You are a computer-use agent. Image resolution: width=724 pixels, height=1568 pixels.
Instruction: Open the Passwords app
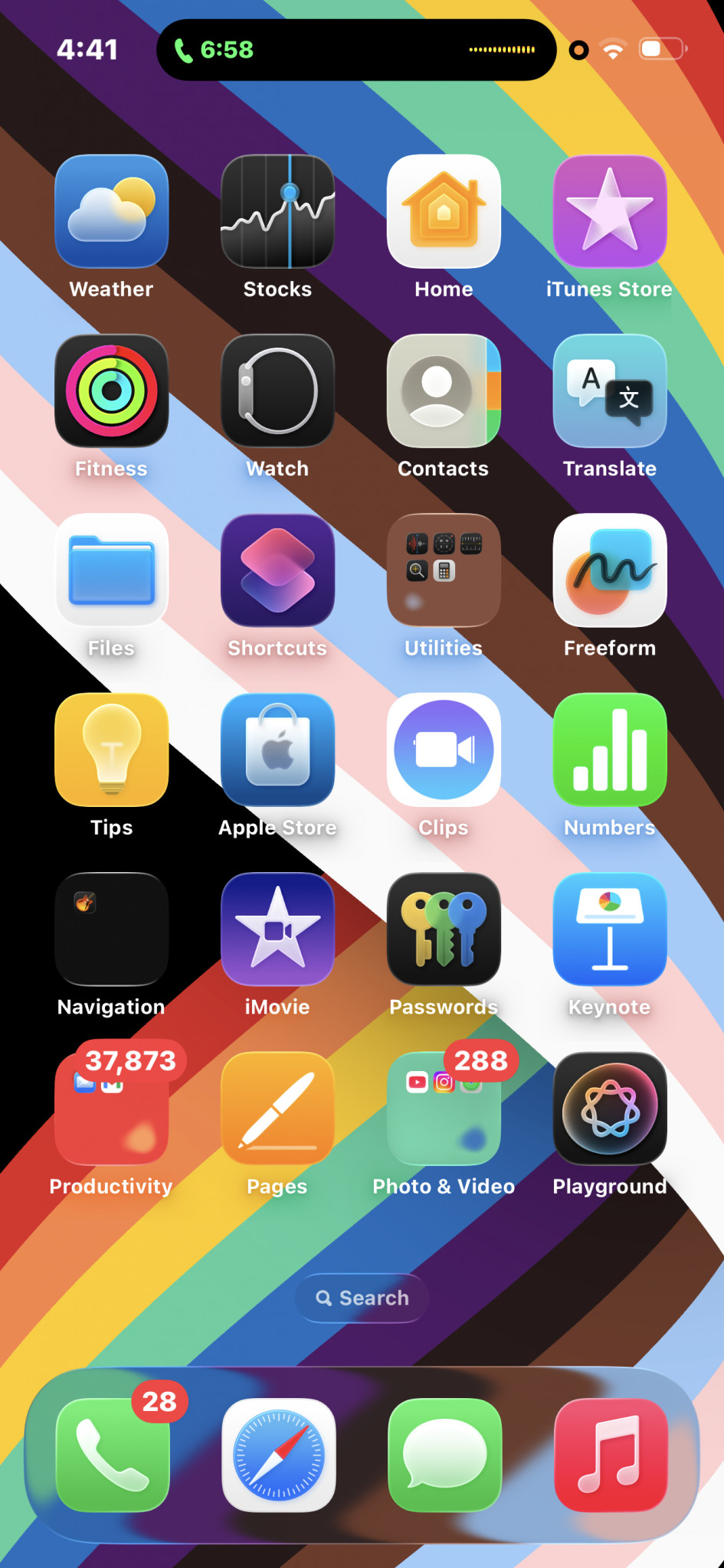tap(444, 929)
